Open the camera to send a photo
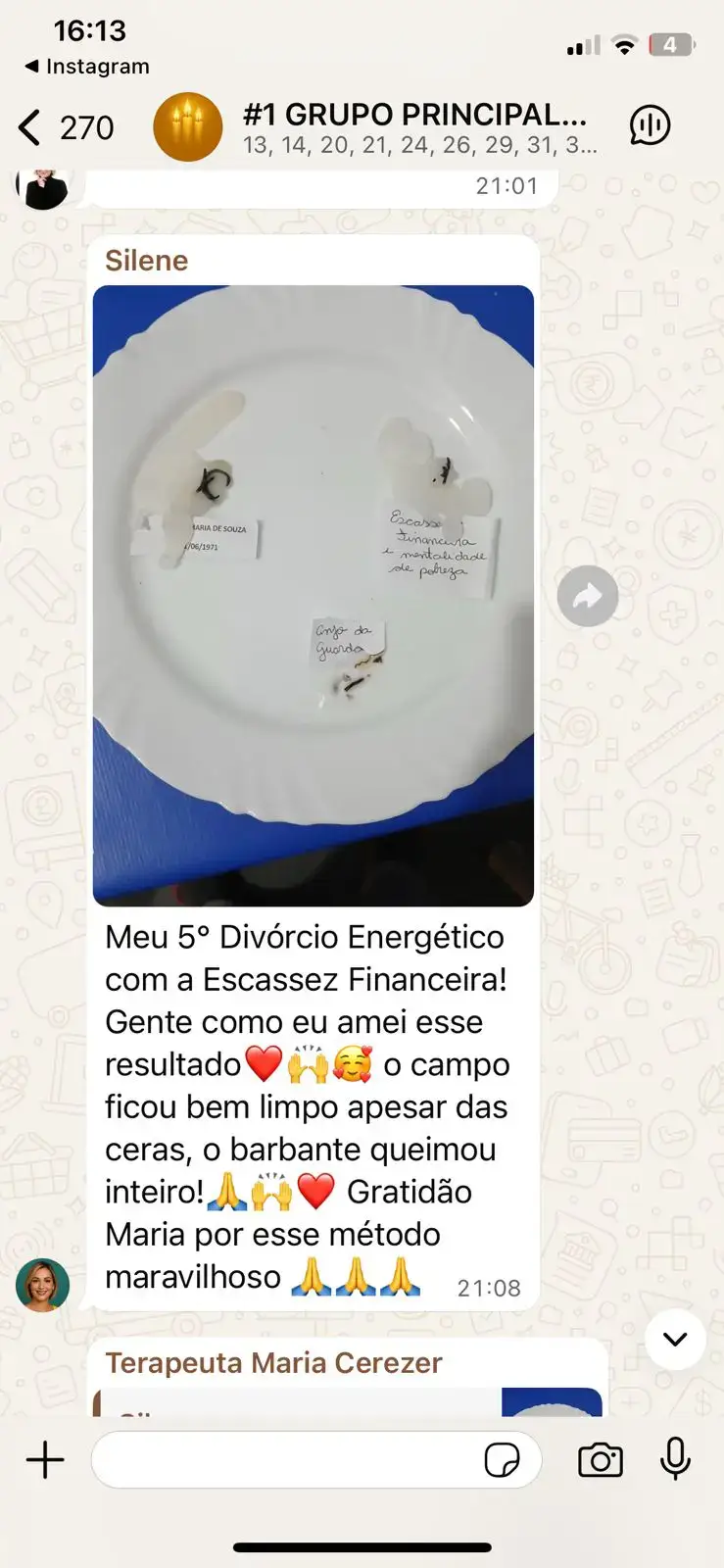724x1568 pixels. click(601, 1460)
